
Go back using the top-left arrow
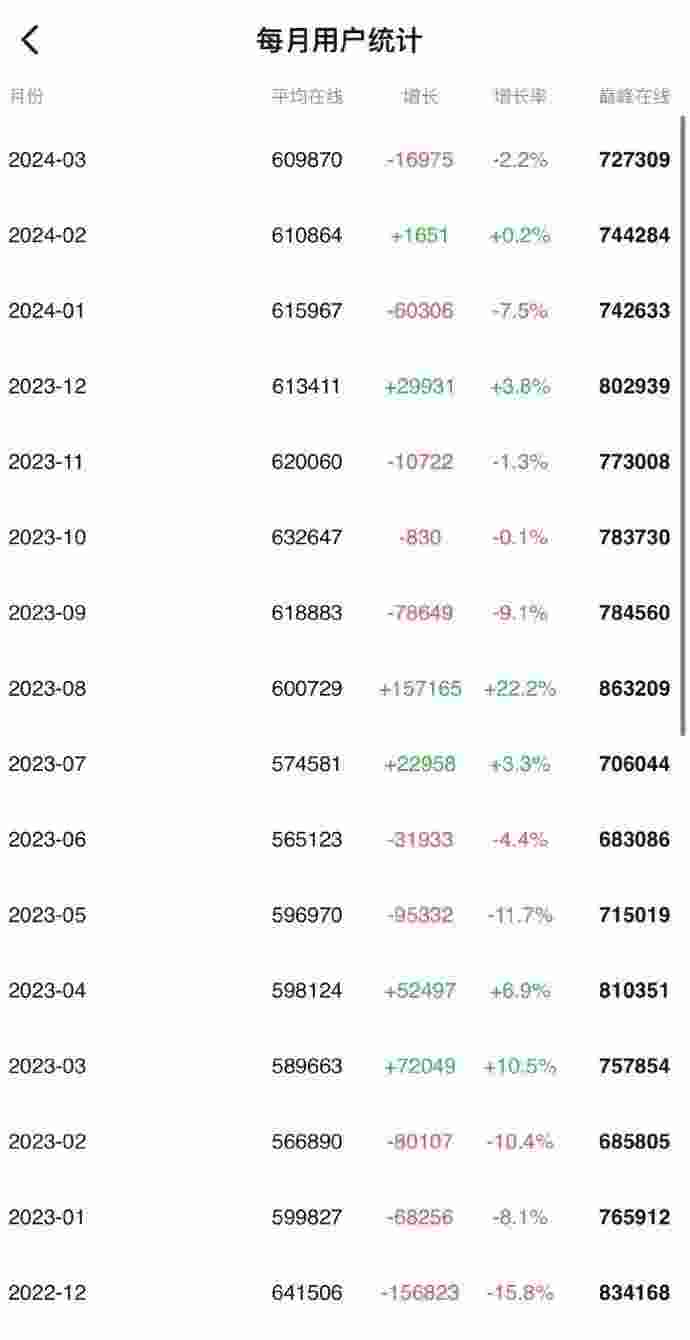[x=30, y=40]
